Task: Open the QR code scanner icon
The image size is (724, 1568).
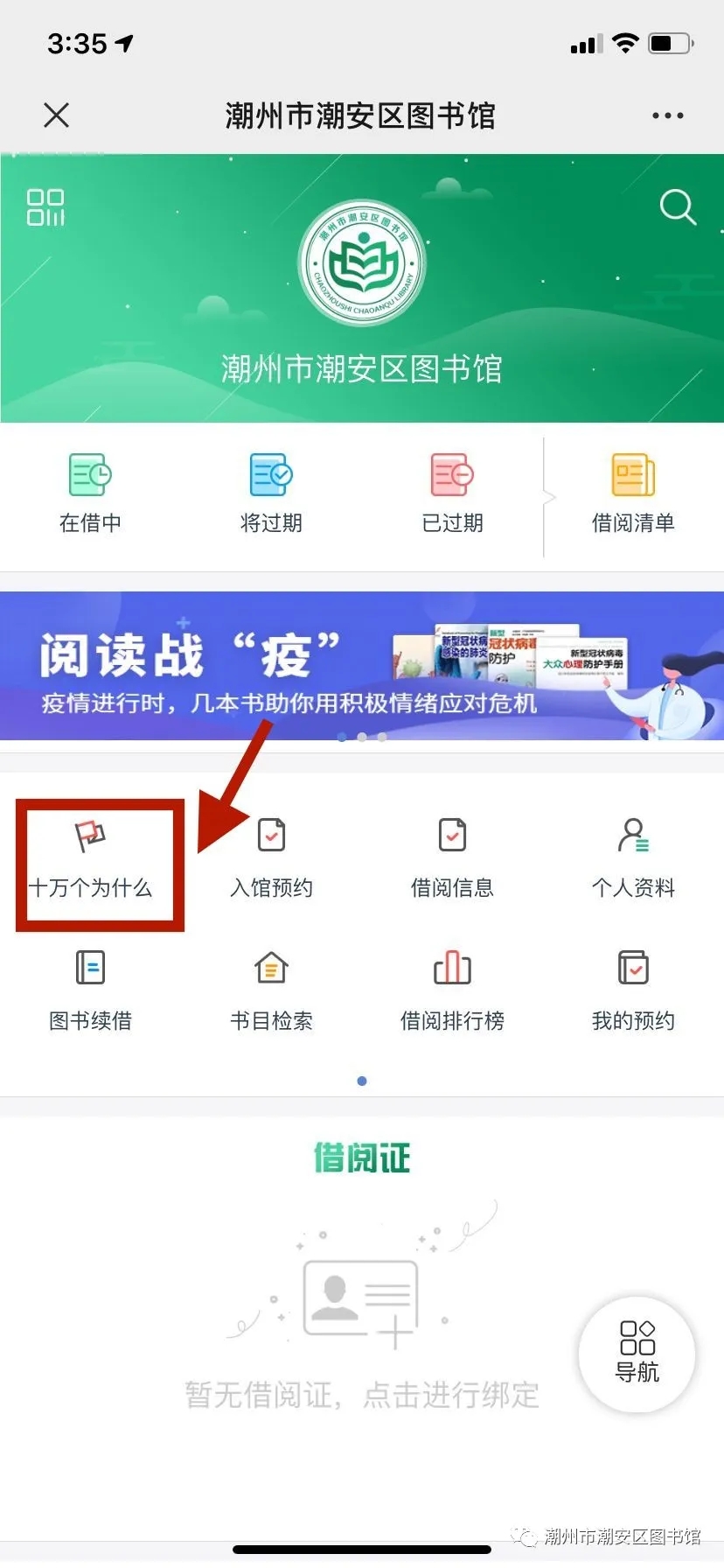Action: [x=45, y=207]
